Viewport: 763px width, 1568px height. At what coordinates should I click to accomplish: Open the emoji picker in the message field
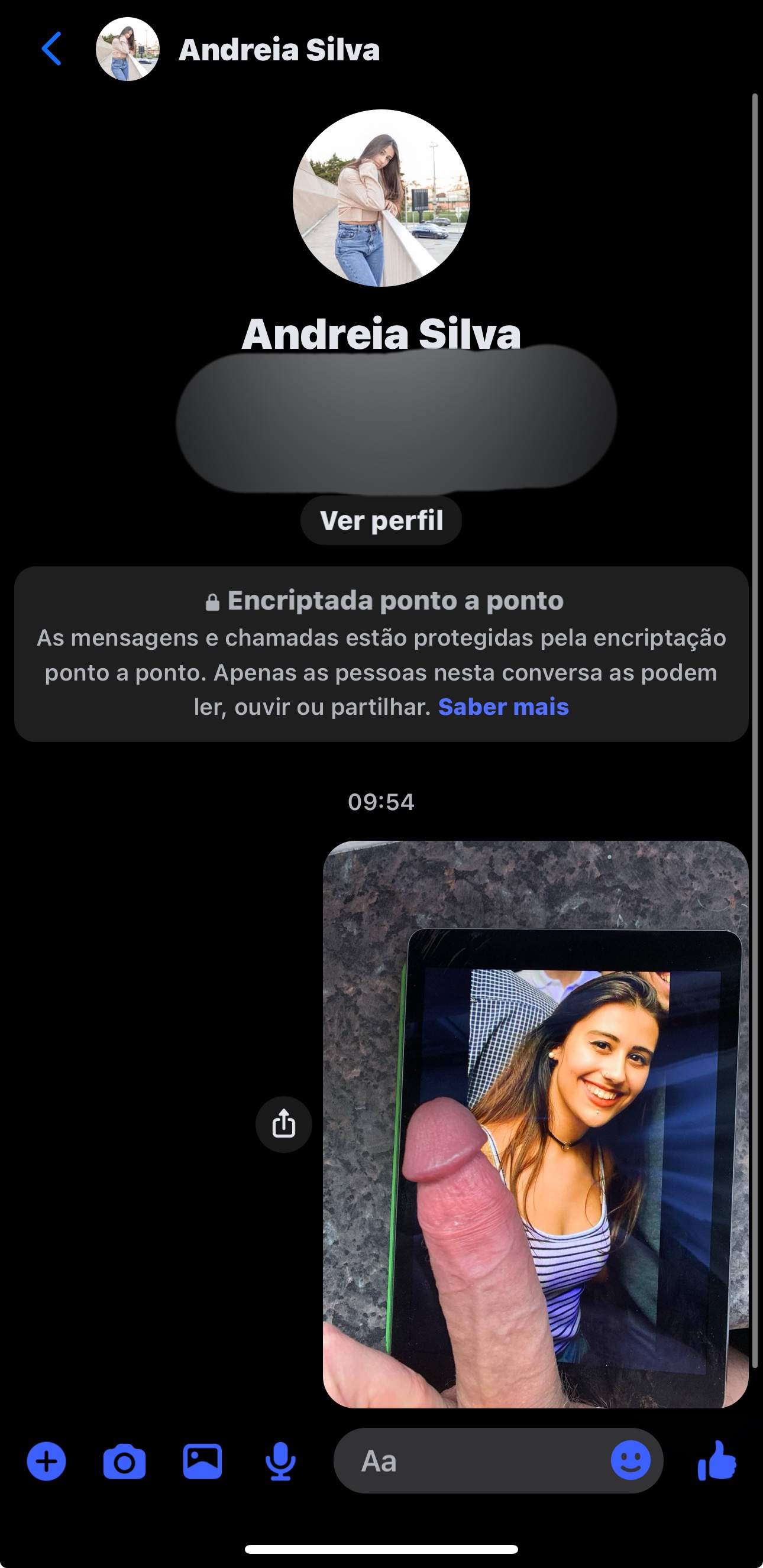tap(631, 1460)
